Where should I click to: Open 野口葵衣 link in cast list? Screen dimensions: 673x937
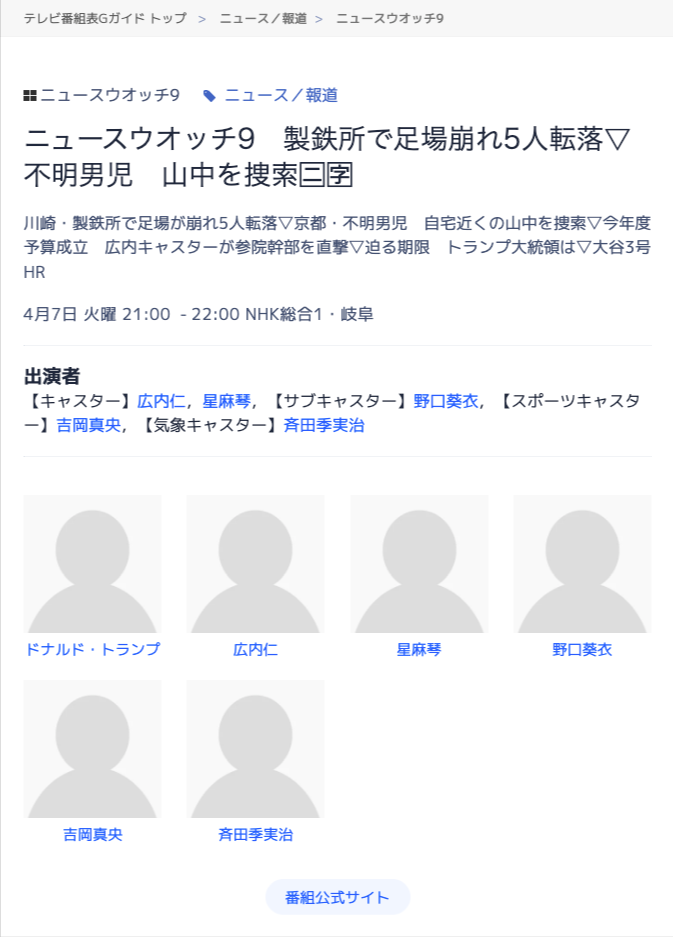(x=445, y=401)
